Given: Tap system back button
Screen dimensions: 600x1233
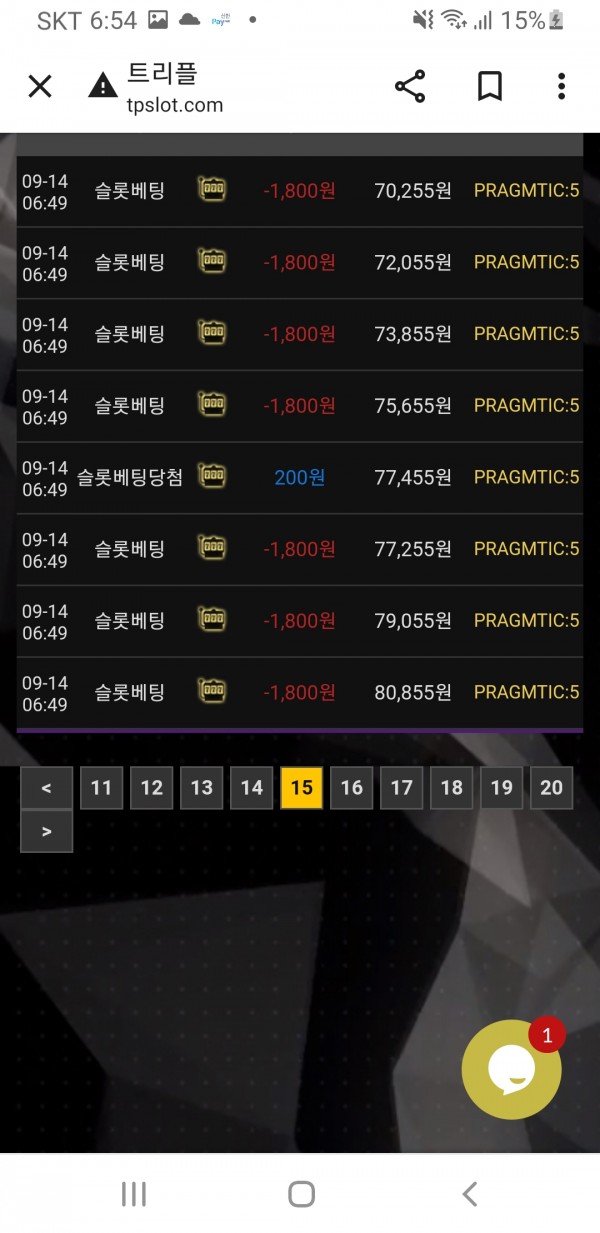Looking at the screenshot, I should (469, 1193).
